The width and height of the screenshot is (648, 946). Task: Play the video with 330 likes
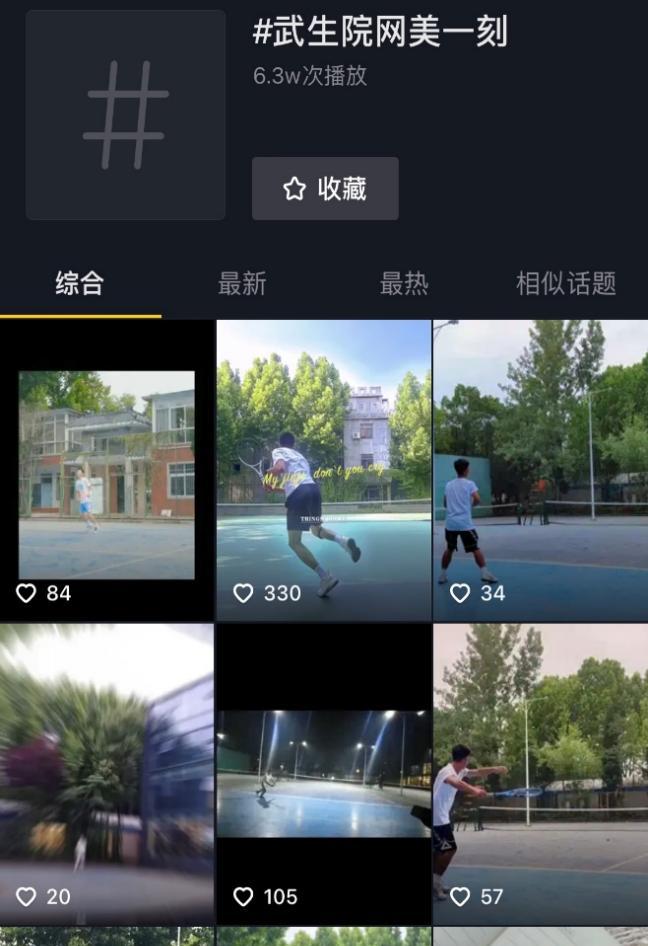(324, 470)
